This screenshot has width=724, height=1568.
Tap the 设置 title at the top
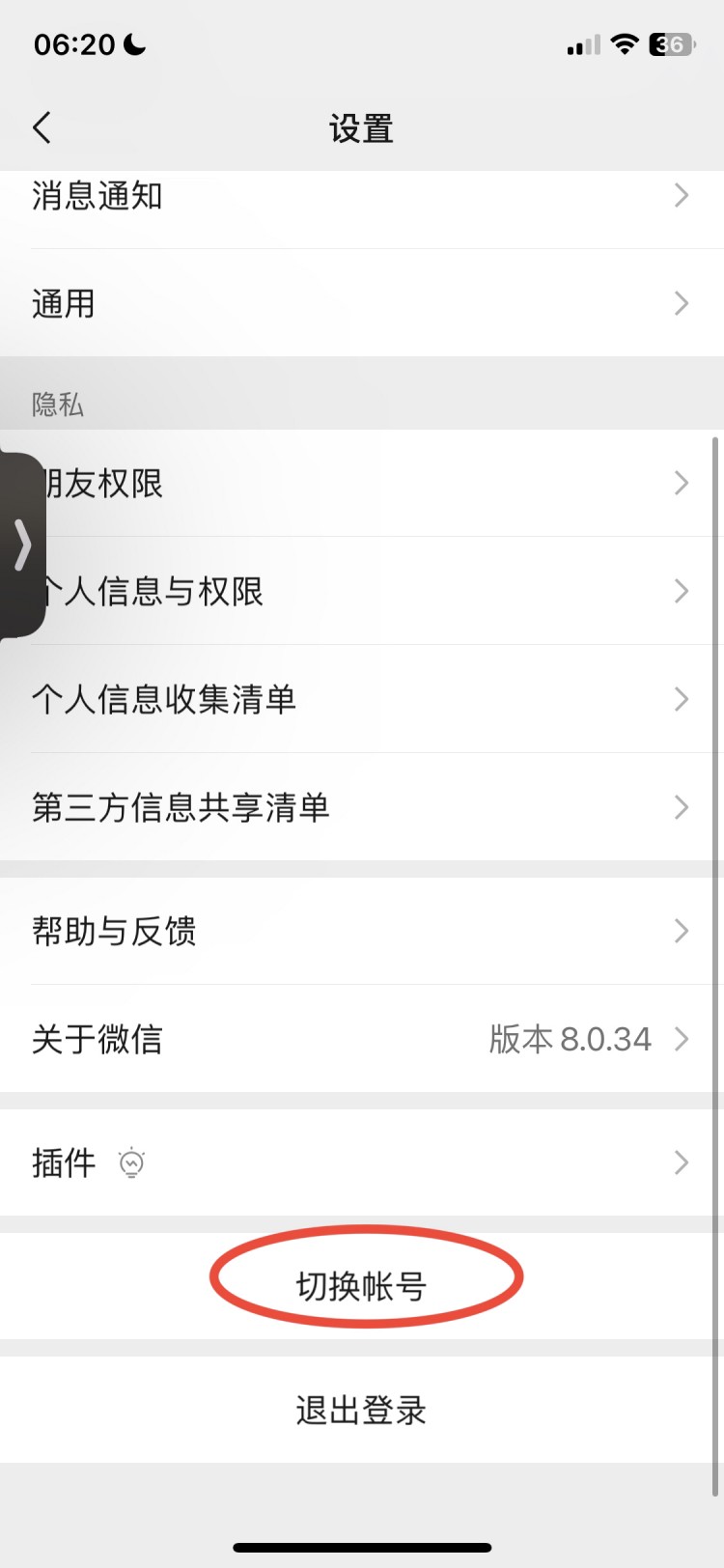[361, 126]
